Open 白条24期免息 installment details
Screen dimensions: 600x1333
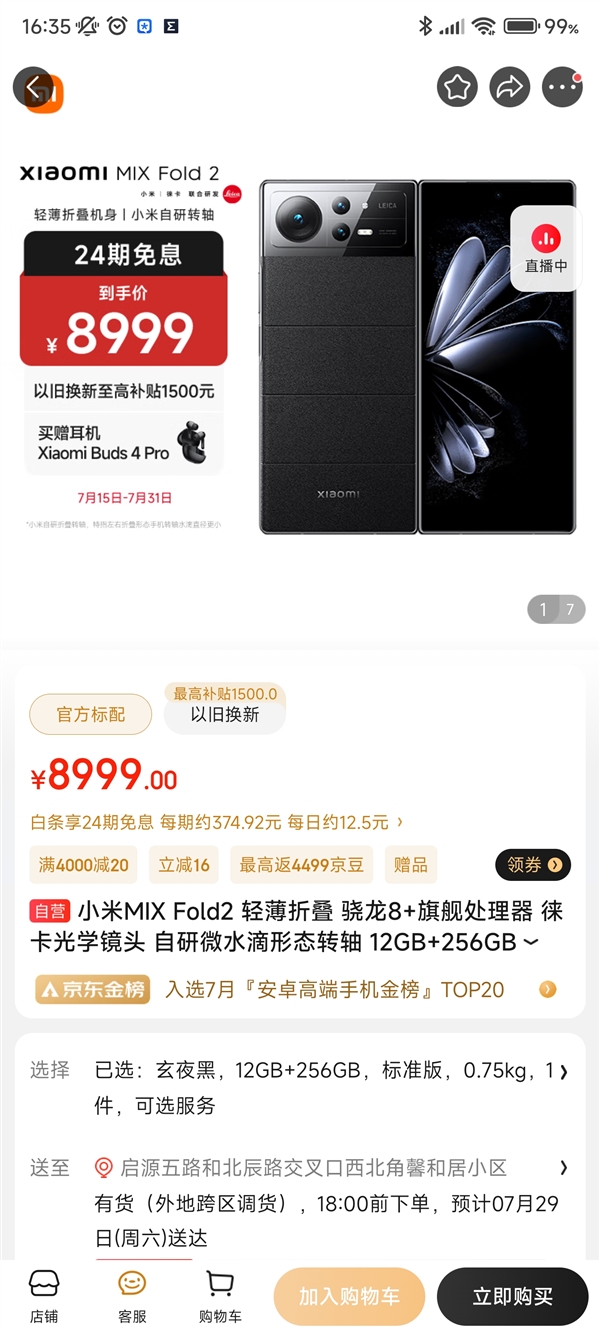216,822
